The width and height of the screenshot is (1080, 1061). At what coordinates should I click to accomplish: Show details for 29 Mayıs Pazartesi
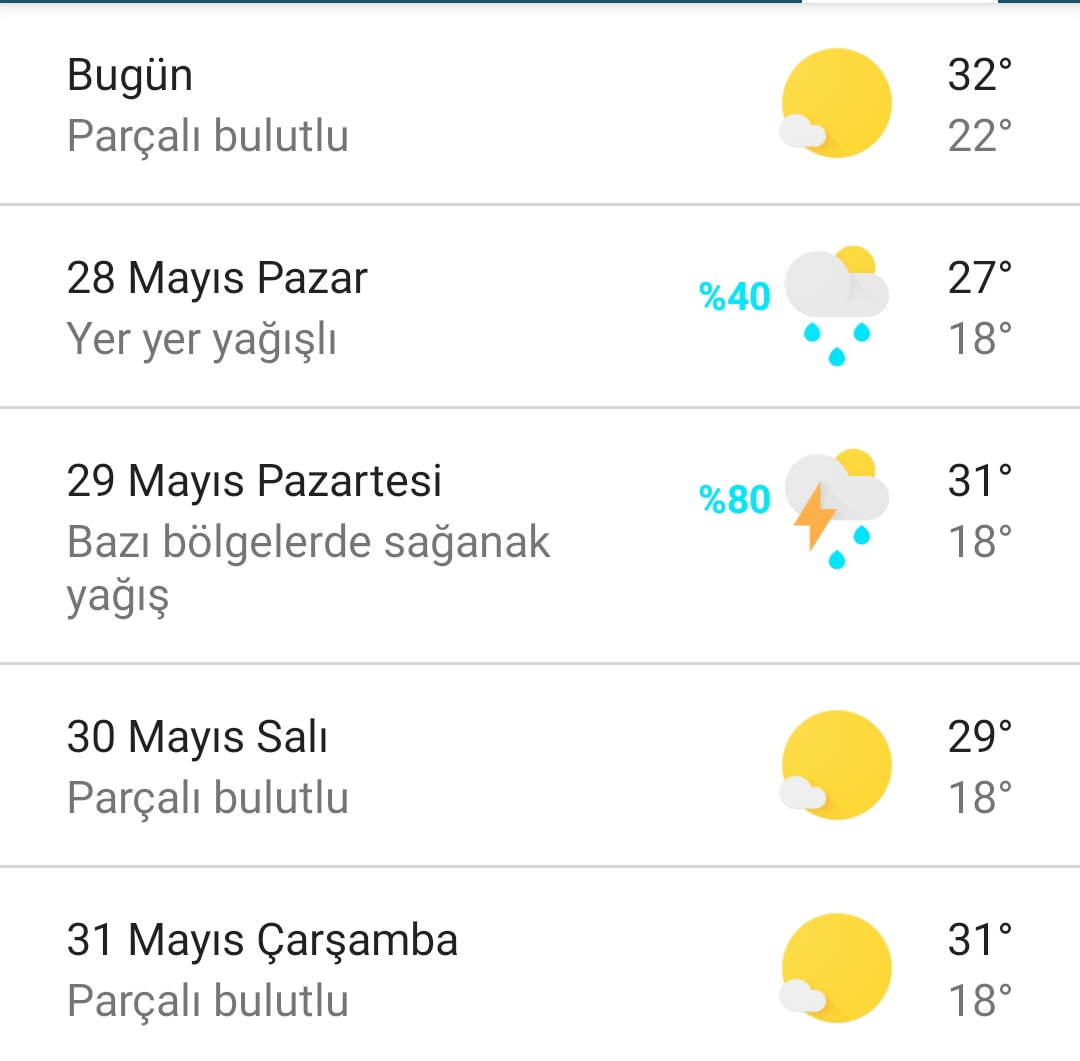[540, 535]
